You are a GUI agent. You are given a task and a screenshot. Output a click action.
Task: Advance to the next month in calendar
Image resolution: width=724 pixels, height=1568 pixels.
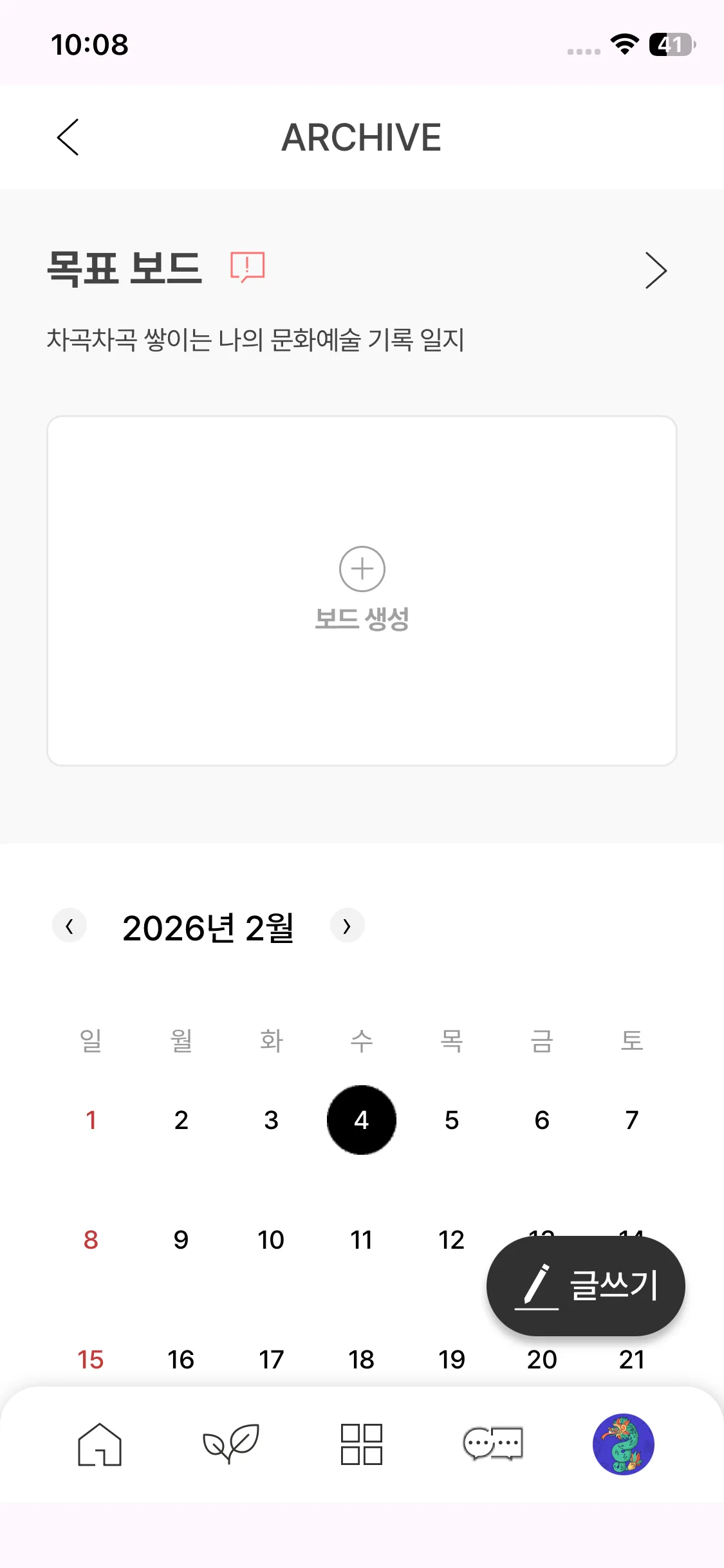[347, 926]
